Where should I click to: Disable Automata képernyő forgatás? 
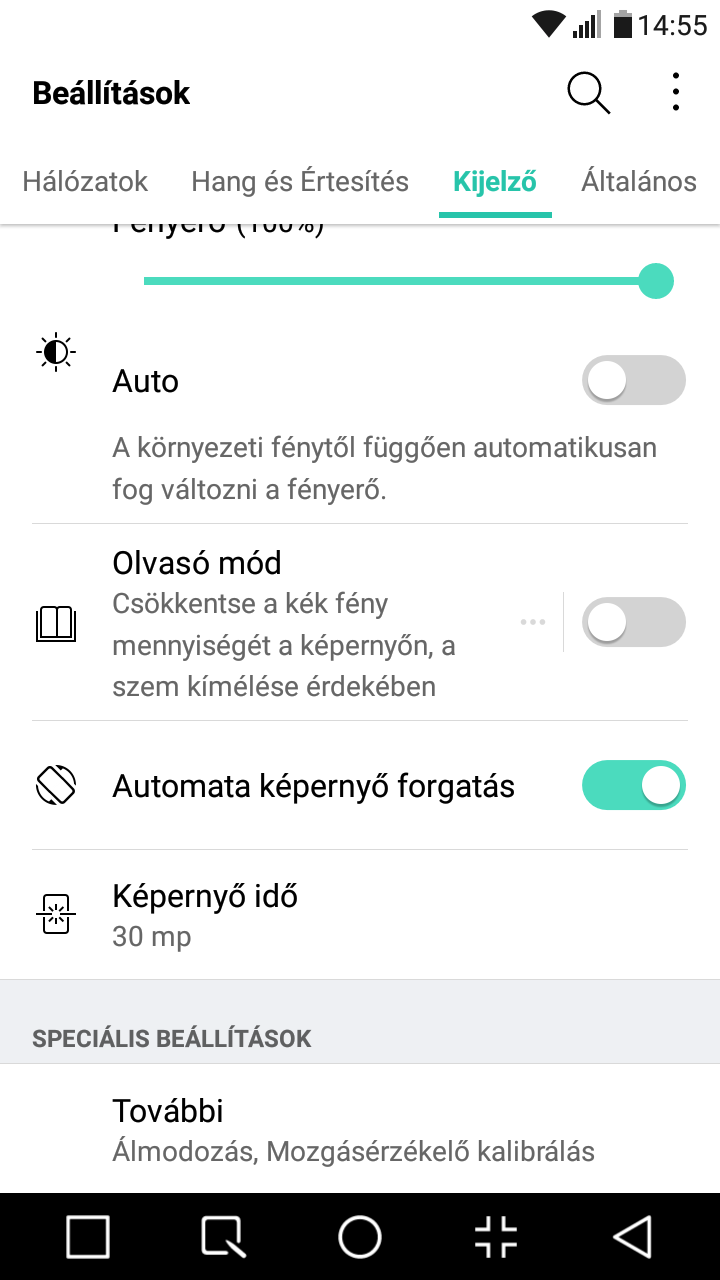[x=634, y=785]
